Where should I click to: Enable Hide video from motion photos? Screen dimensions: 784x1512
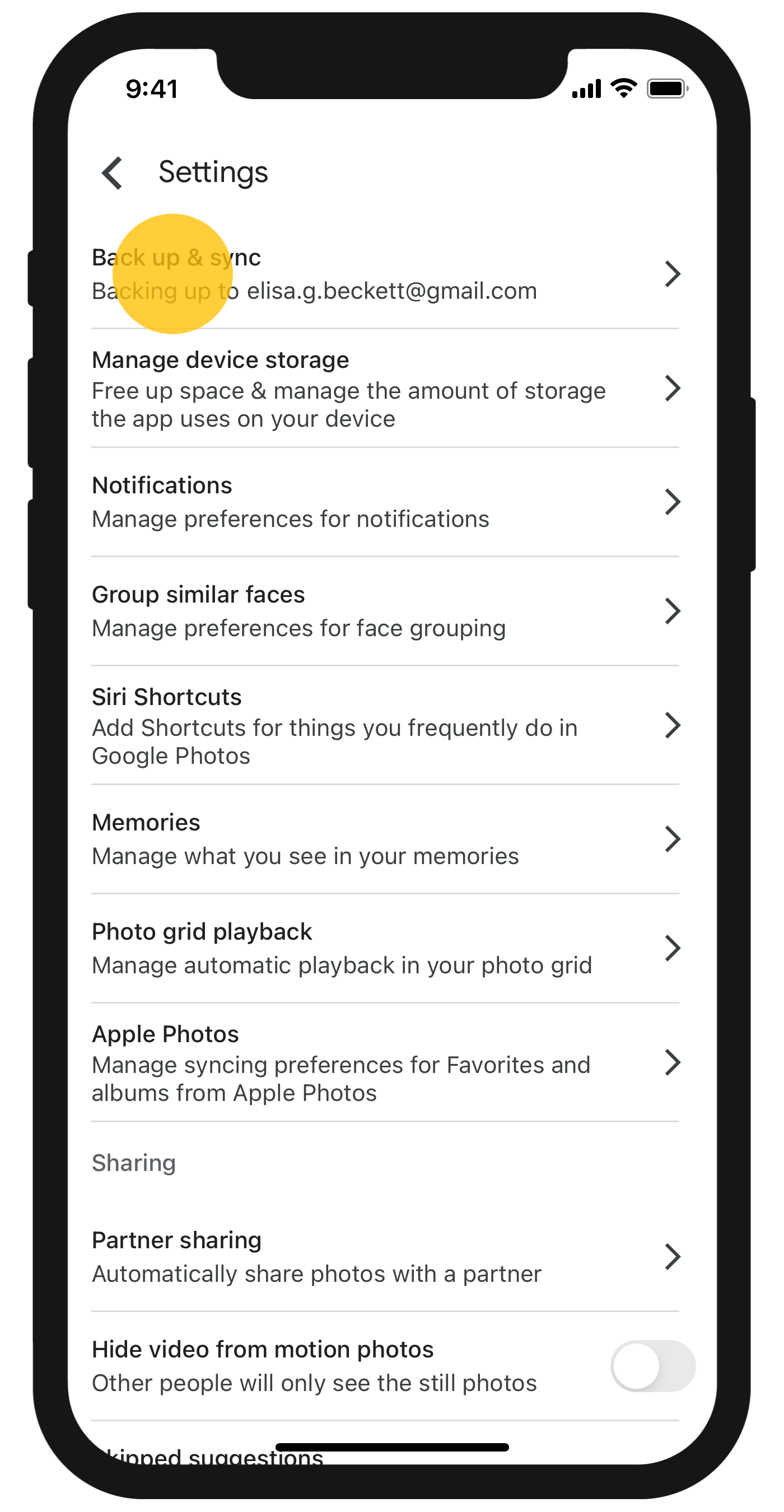[x=652, y=1366]
